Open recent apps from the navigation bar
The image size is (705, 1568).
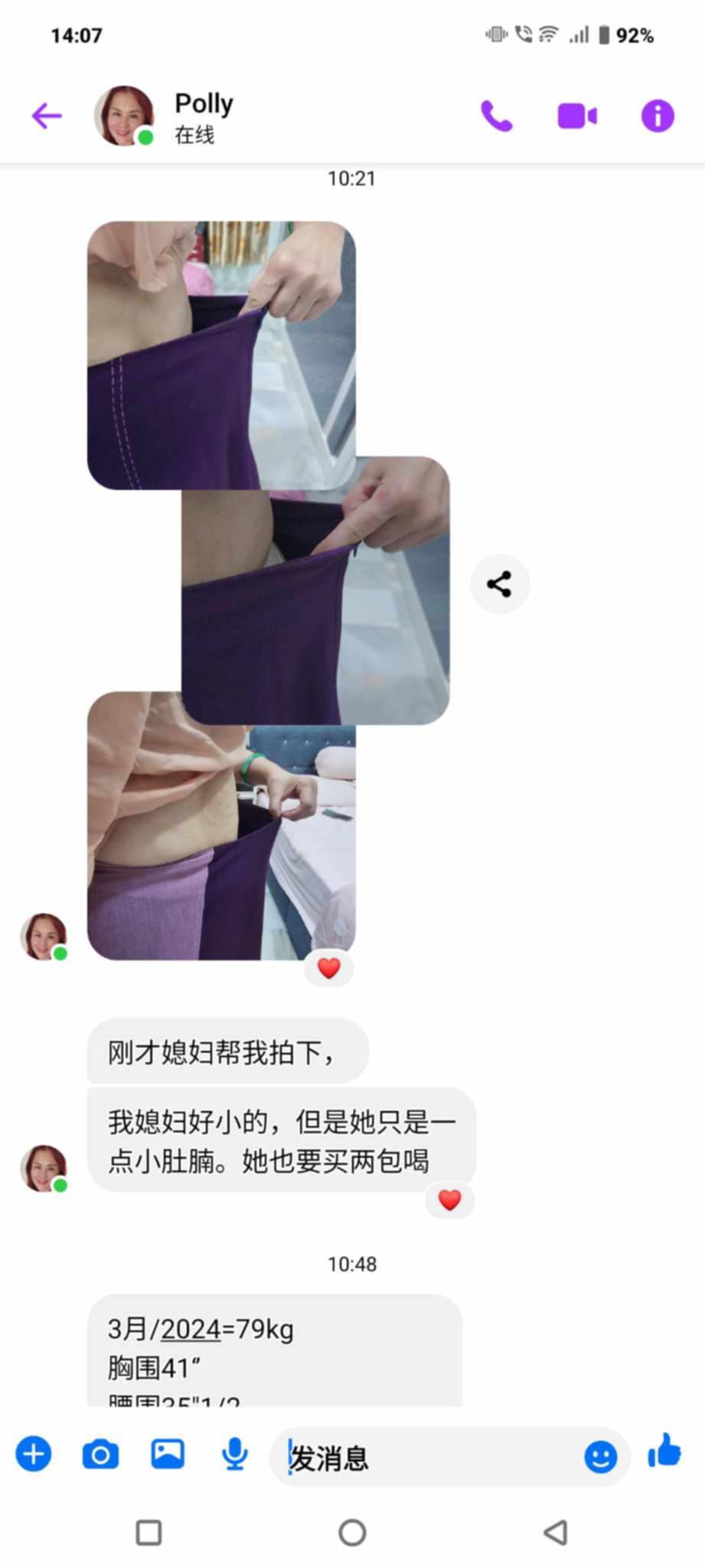tap(149, 1532)
